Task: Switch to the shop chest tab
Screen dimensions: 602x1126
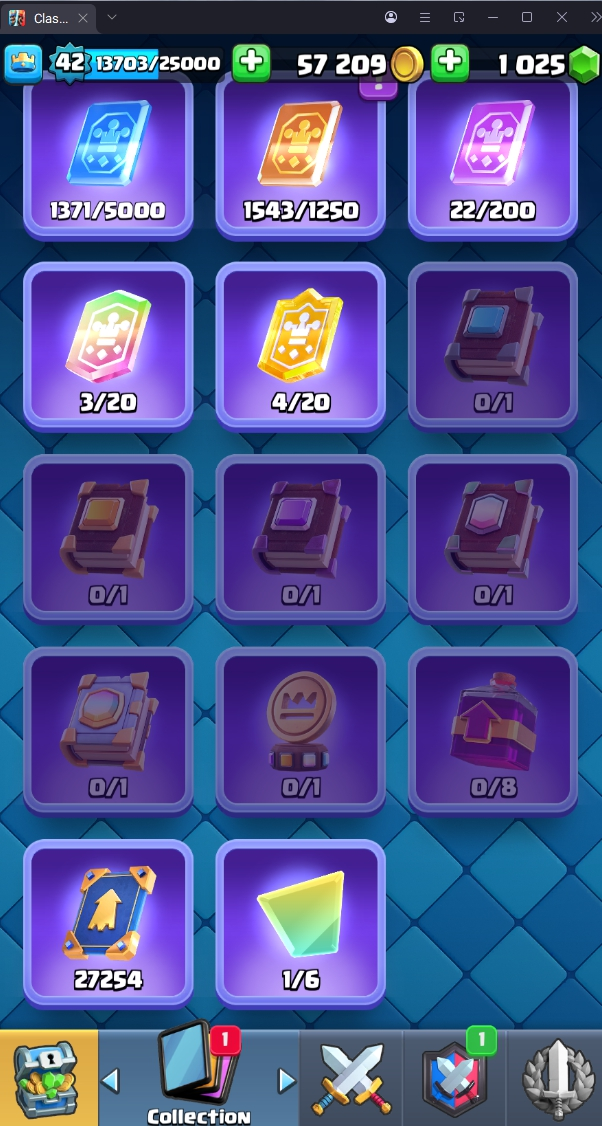Action: click(48, 1078)
